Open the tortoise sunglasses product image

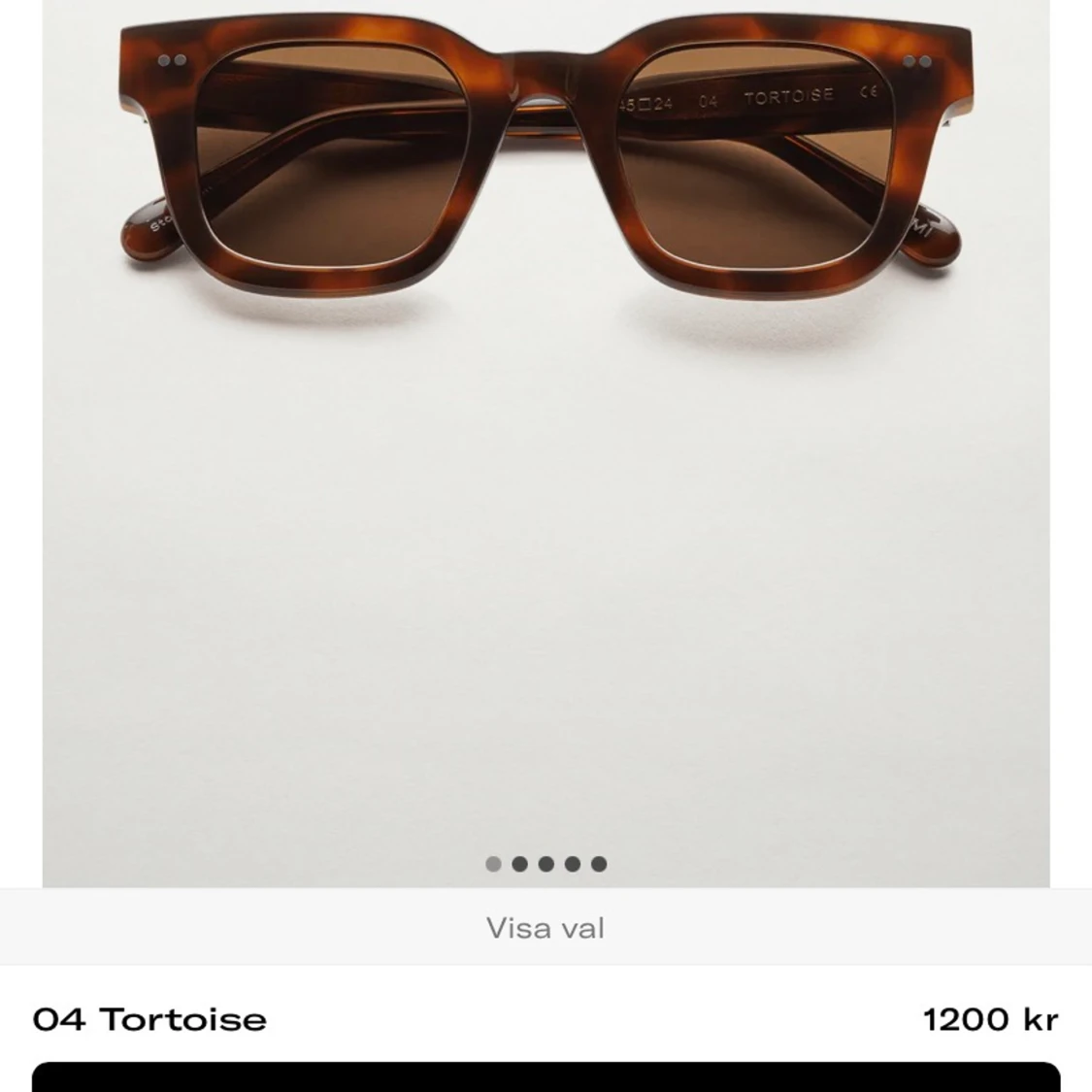(546, 388)
